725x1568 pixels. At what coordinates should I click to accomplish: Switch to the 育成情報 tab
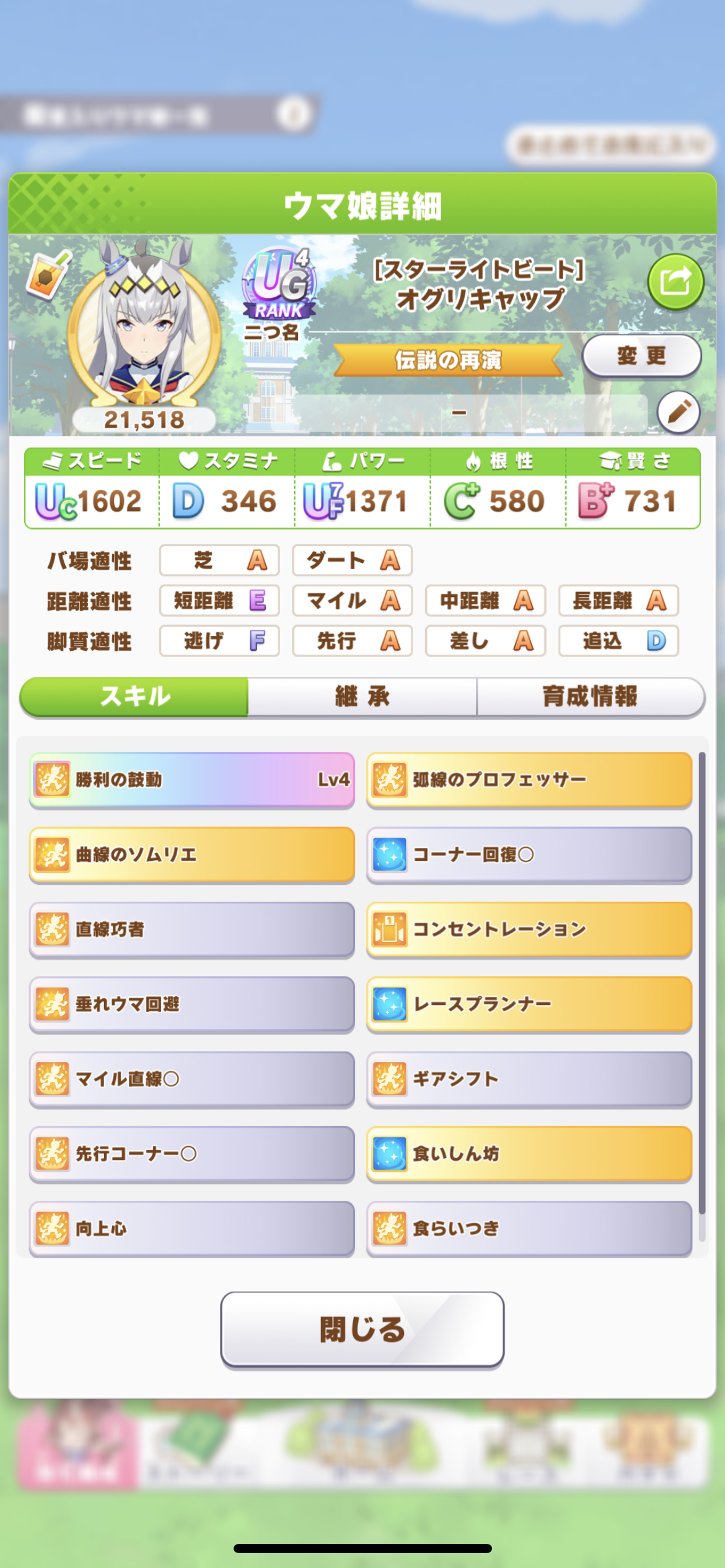click(590, 697)
